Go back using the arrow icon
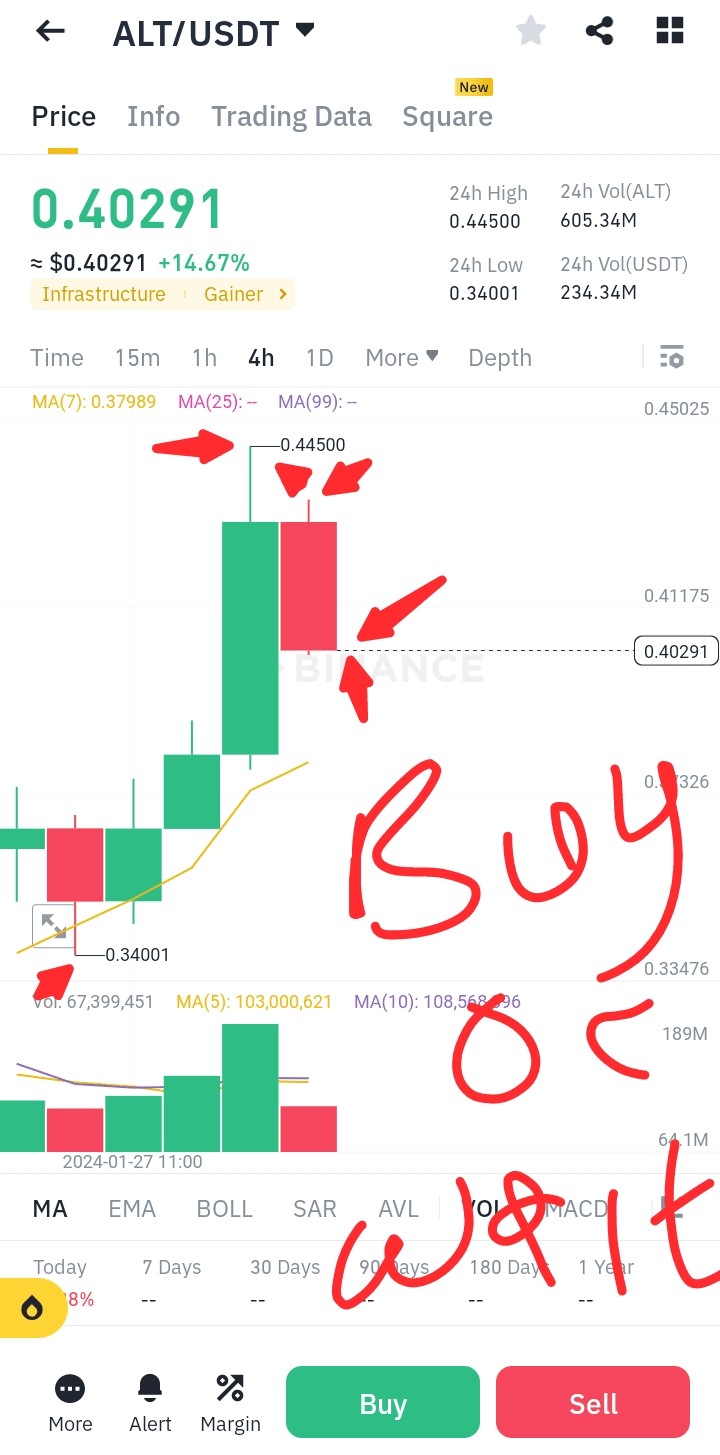Image resolution: width=720 pixels, height=1455 pixels. [x=50, y=32]
